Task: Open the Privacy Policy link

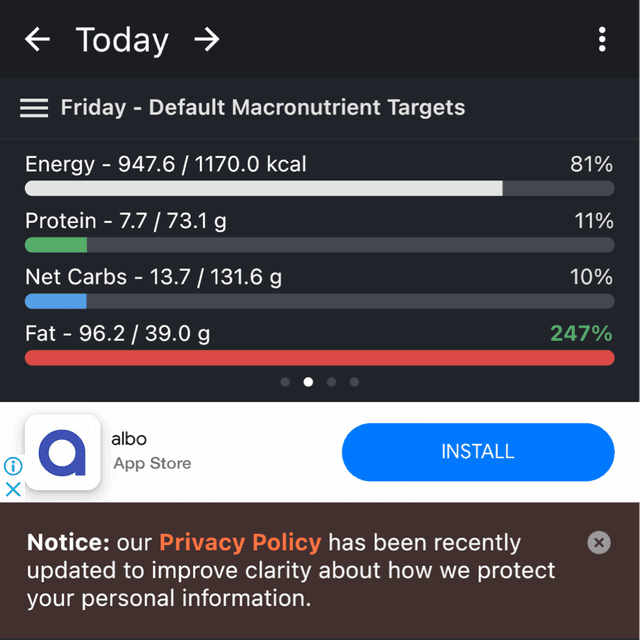Action: [240, 543]
